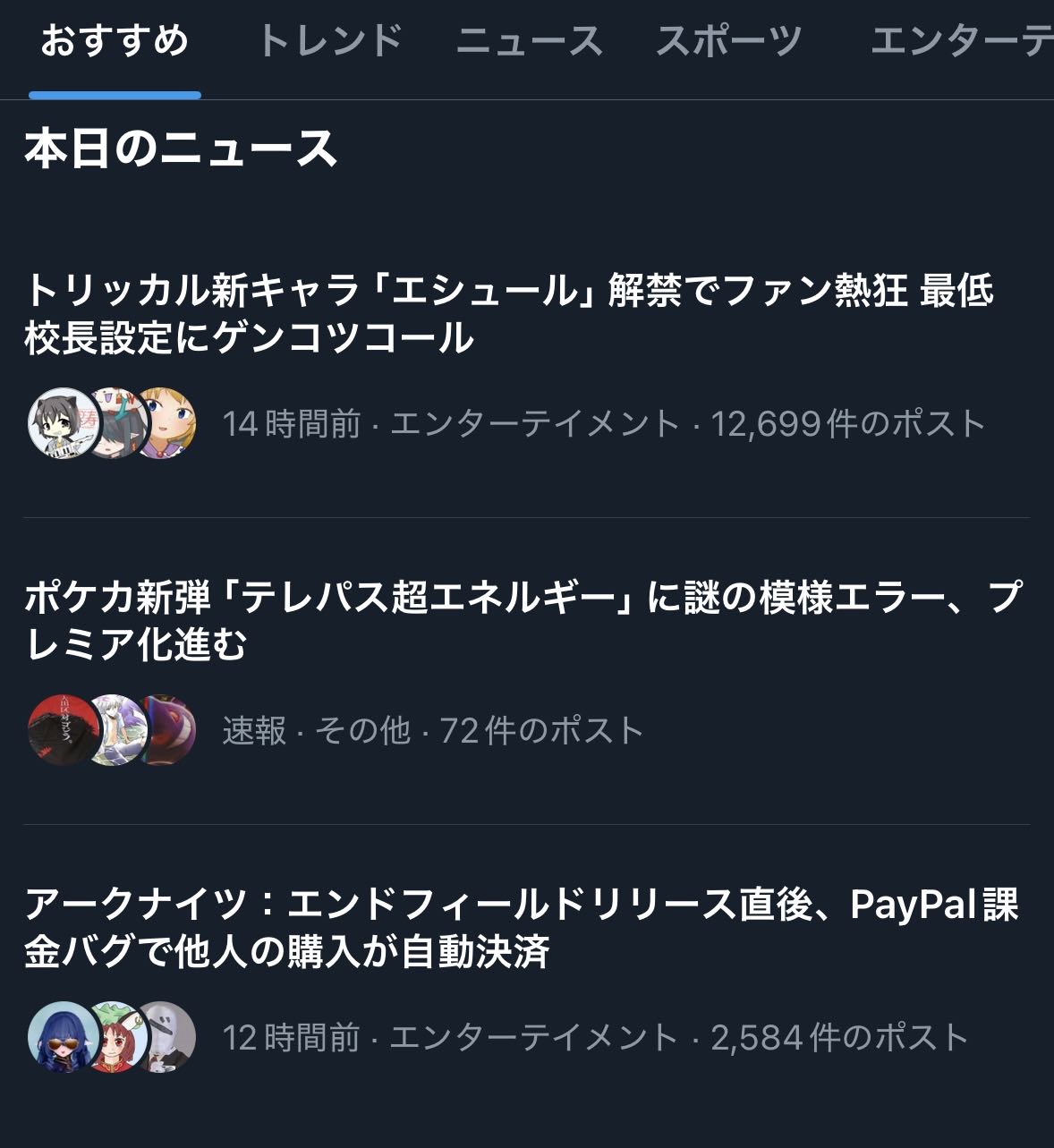The width and height of the screenshot is (1054, 1148).
Task: Switch to the トレンド tab
Action: pyautogui.click(x=329, y=42)
